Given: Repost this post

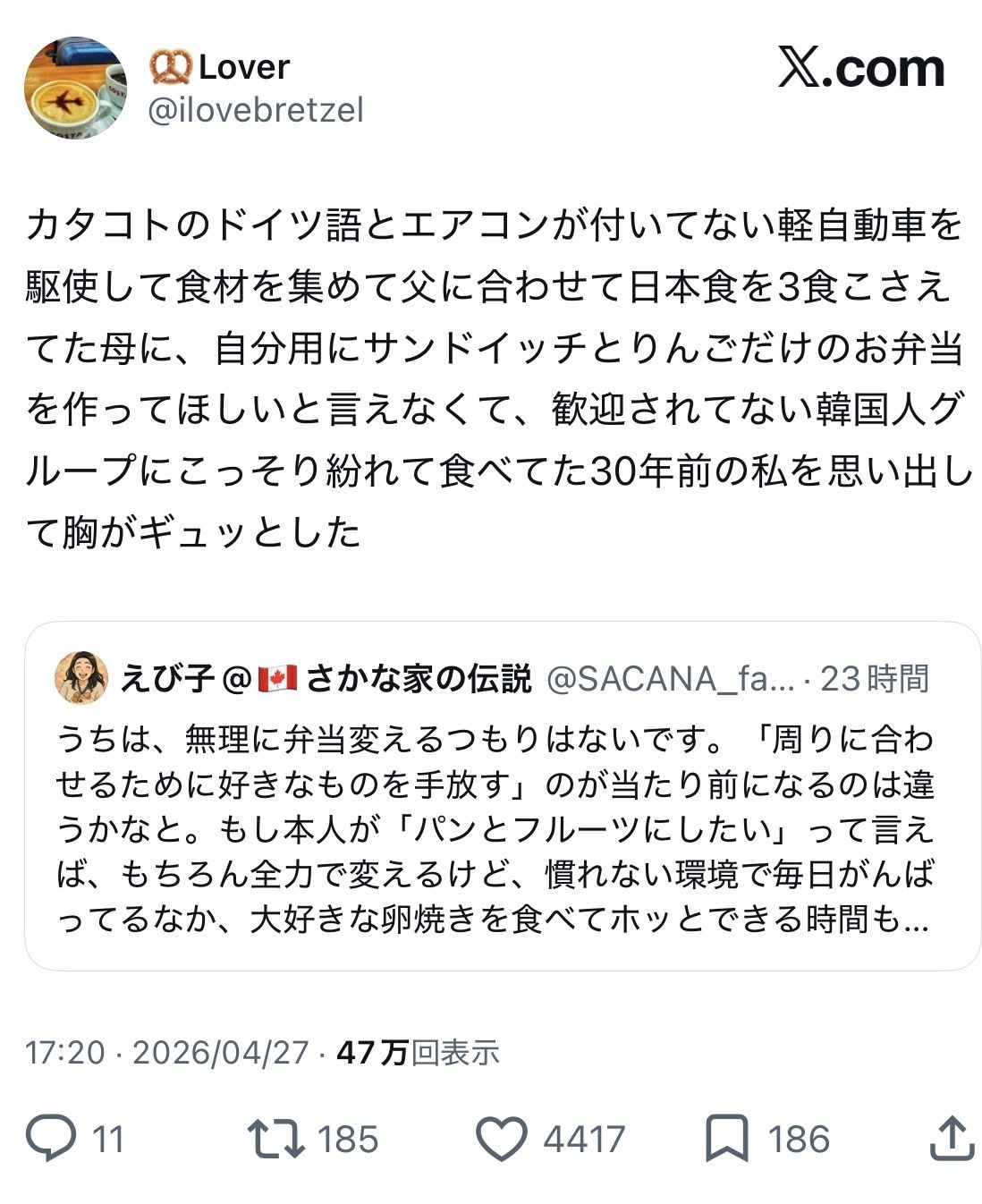Looking at the screenshot, I should pos(276,1138).
